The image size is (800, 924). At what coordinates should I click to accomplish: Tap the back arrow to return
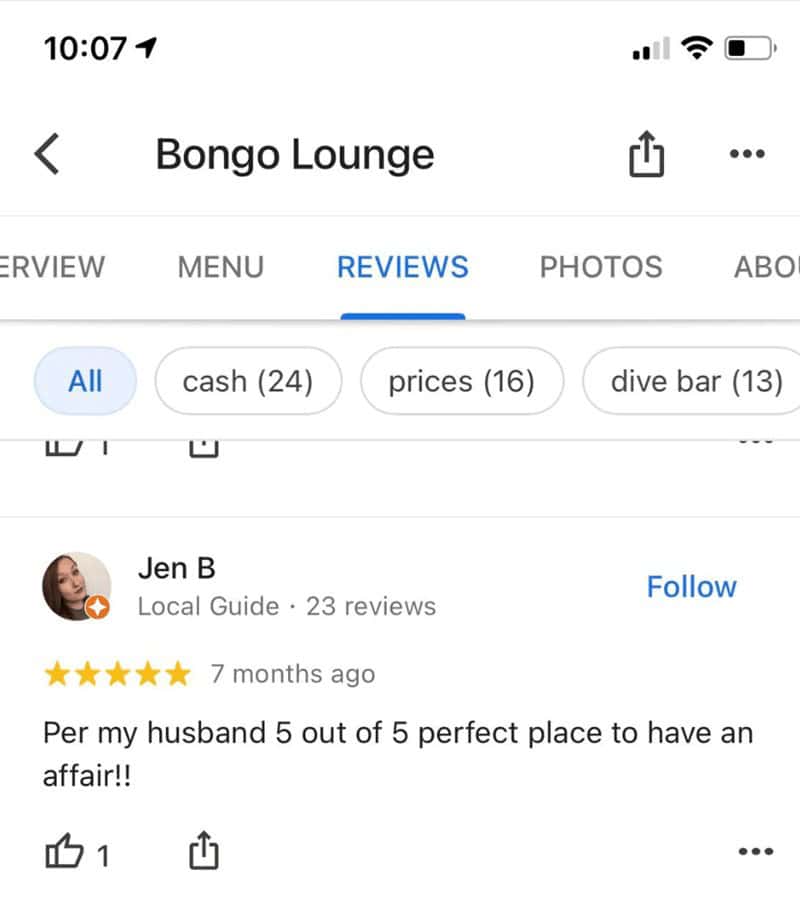[x=47, y=155]
